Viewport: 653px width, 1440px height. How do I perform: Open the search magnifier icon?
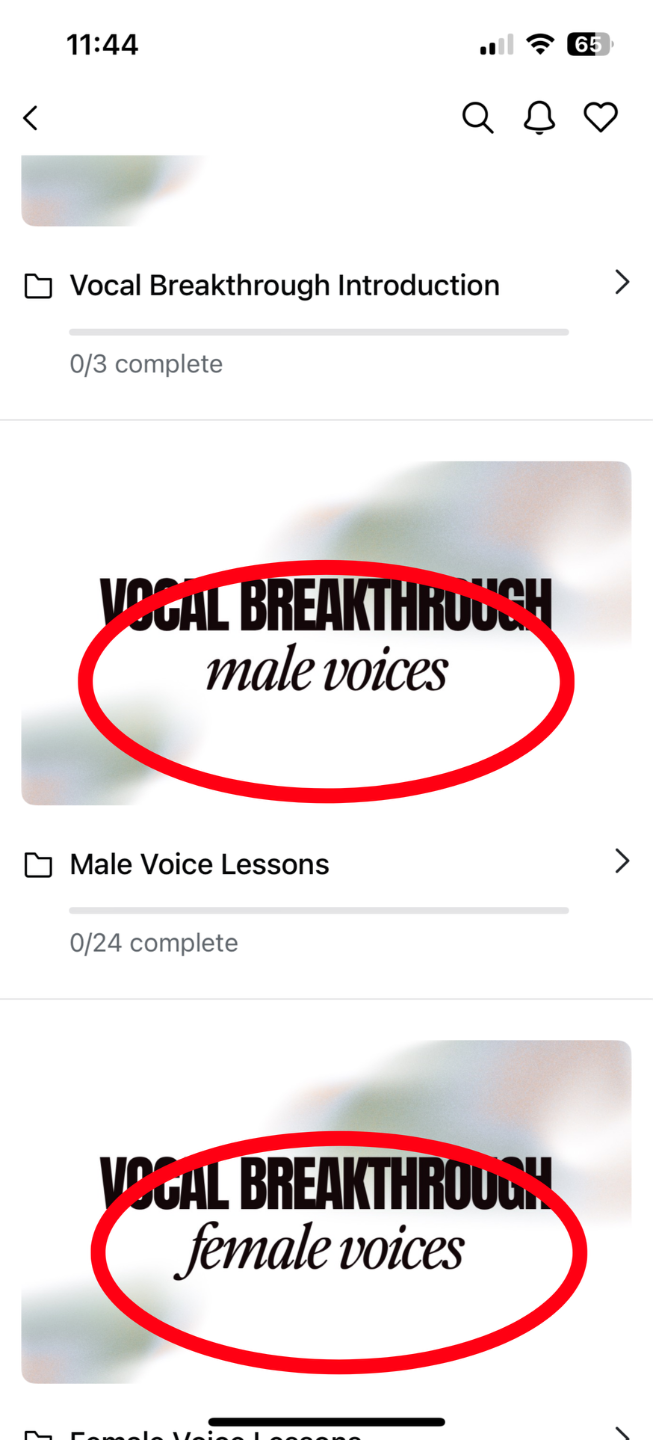478,118
